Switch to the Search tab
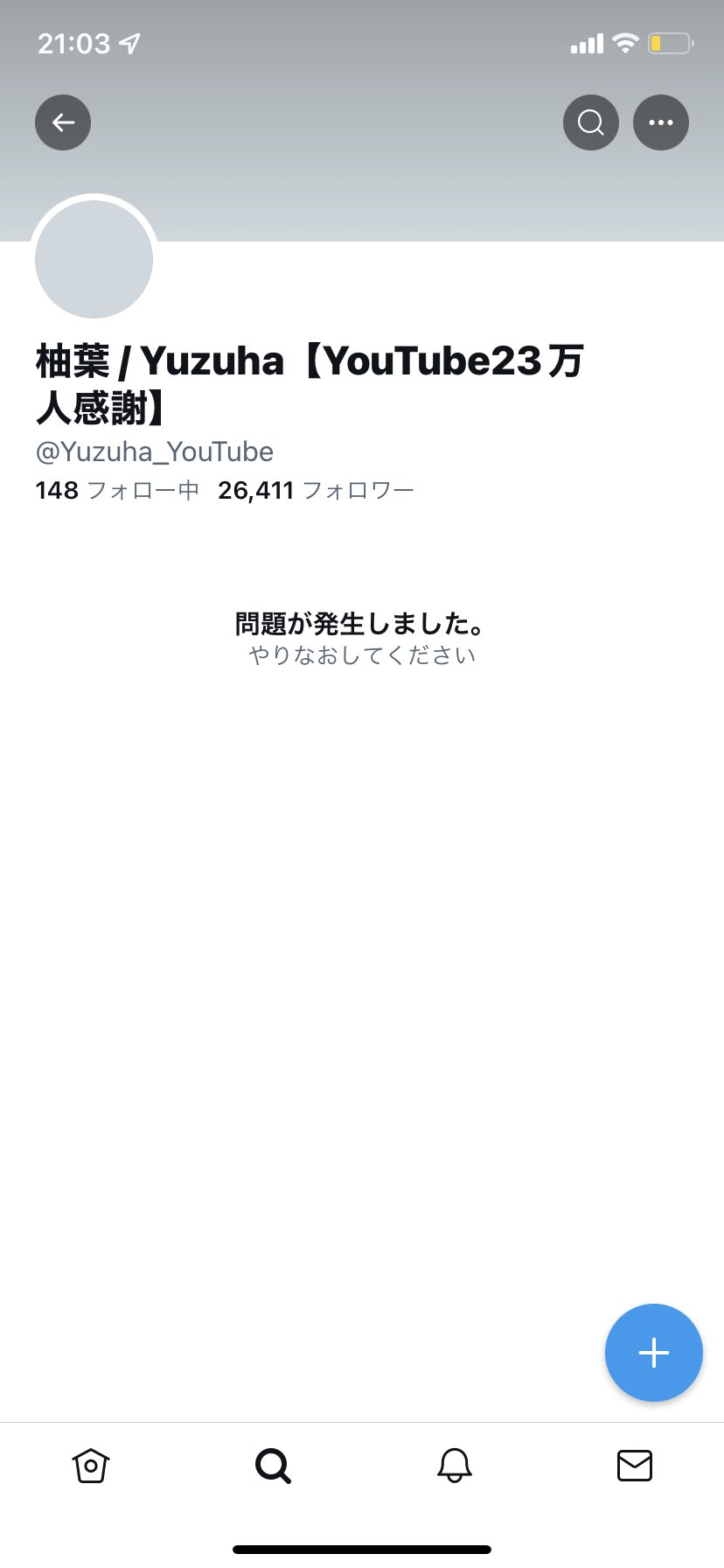Viewport: 724px width, 1568px height. [x=273, y=1465]
